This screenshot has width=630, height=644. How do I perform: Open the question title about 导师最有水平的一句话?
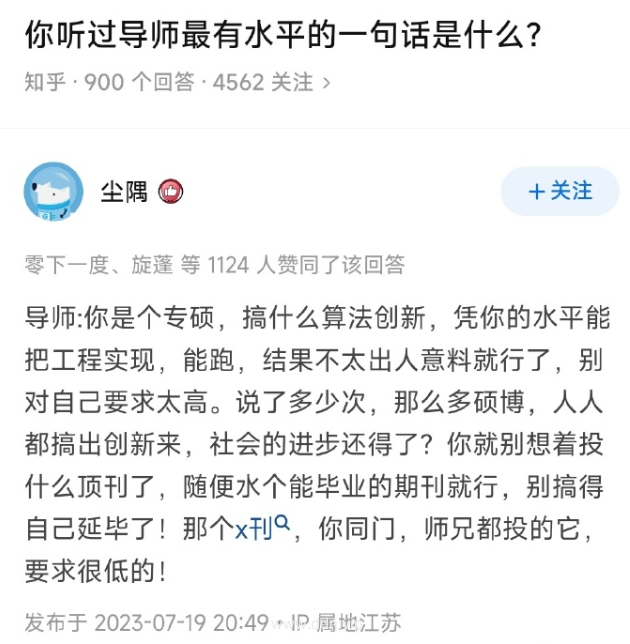pyautogui.click(x=283, y=35)
